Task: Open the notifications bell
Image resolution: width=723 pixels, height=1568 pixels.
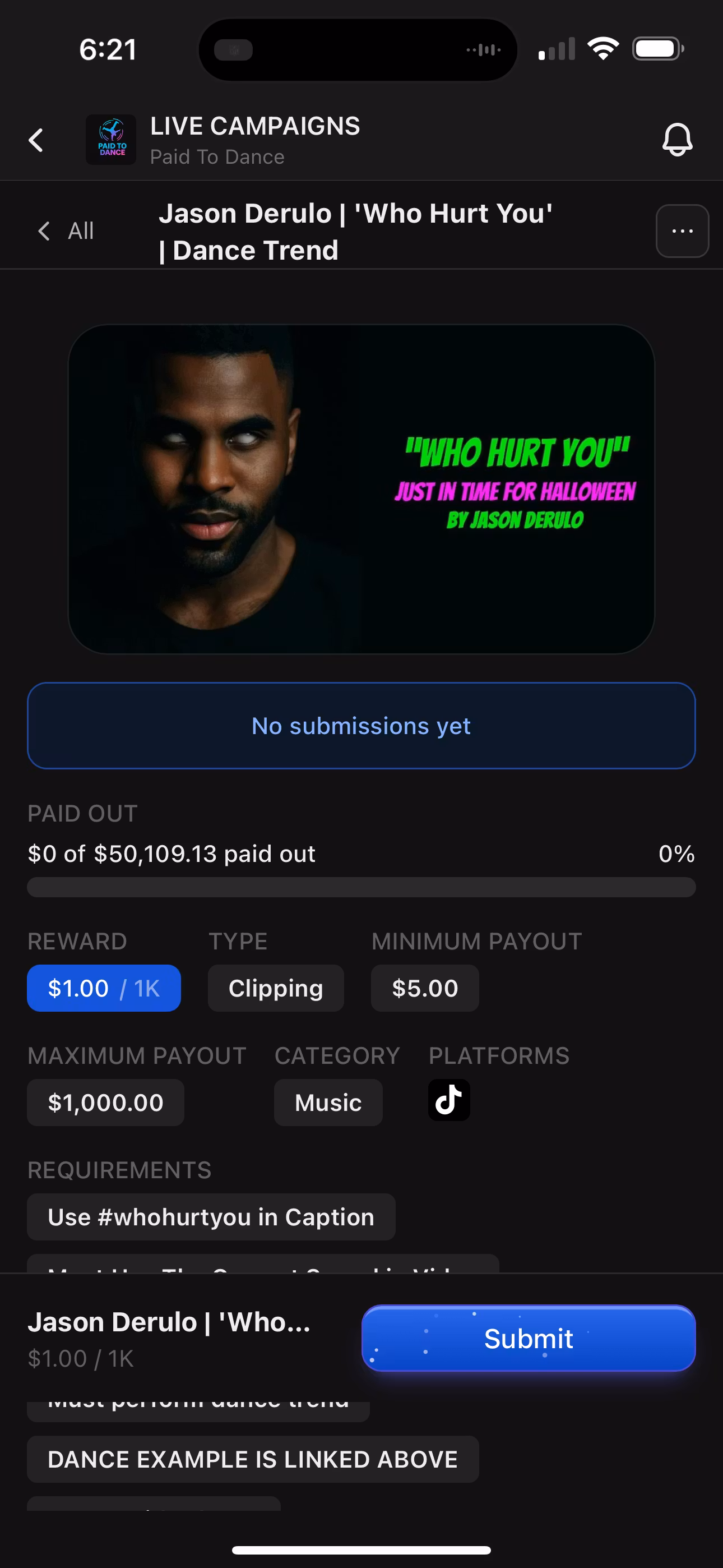Action: point(676,140)
